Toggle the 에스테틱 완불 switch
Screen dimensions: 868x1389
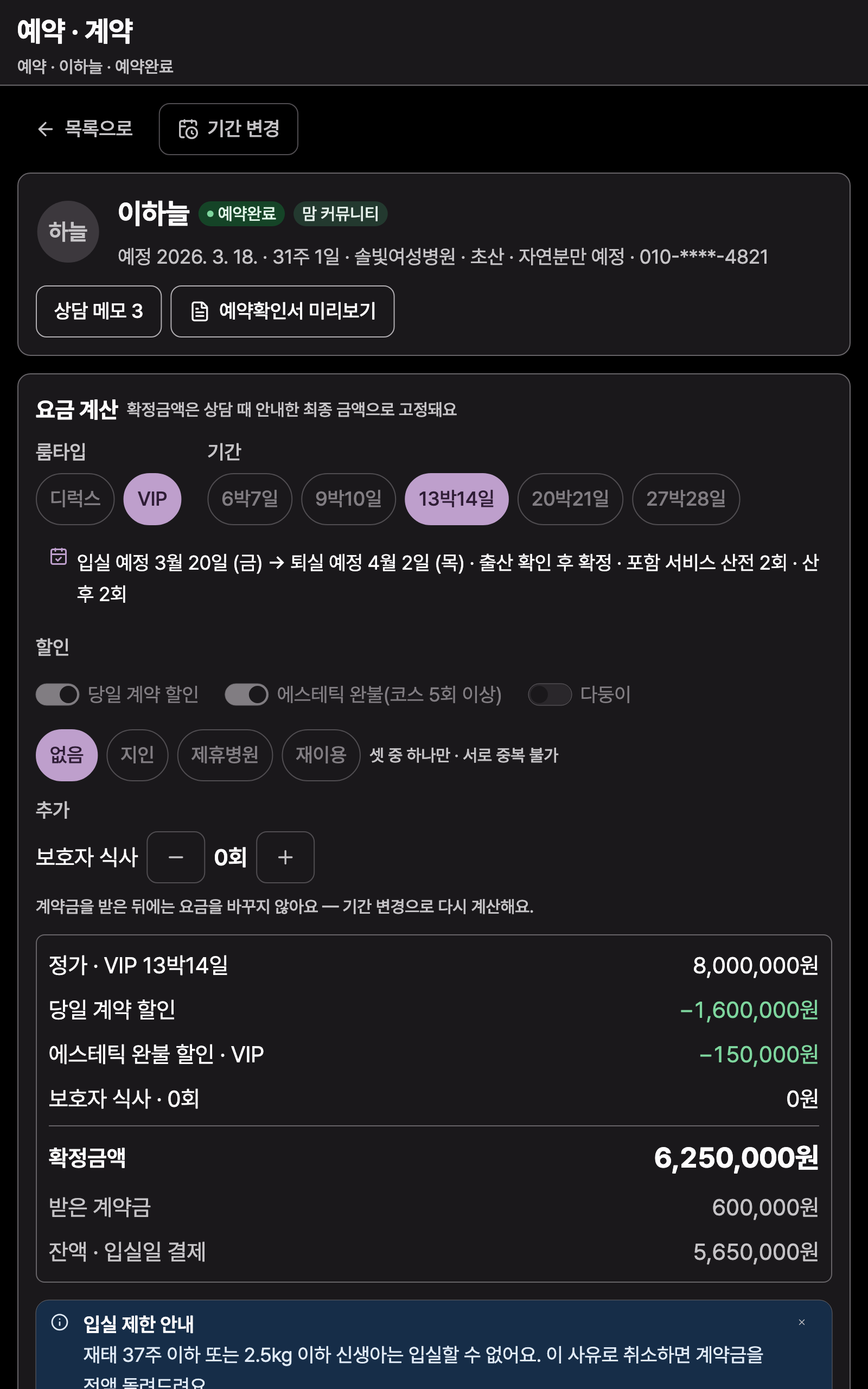247,694
